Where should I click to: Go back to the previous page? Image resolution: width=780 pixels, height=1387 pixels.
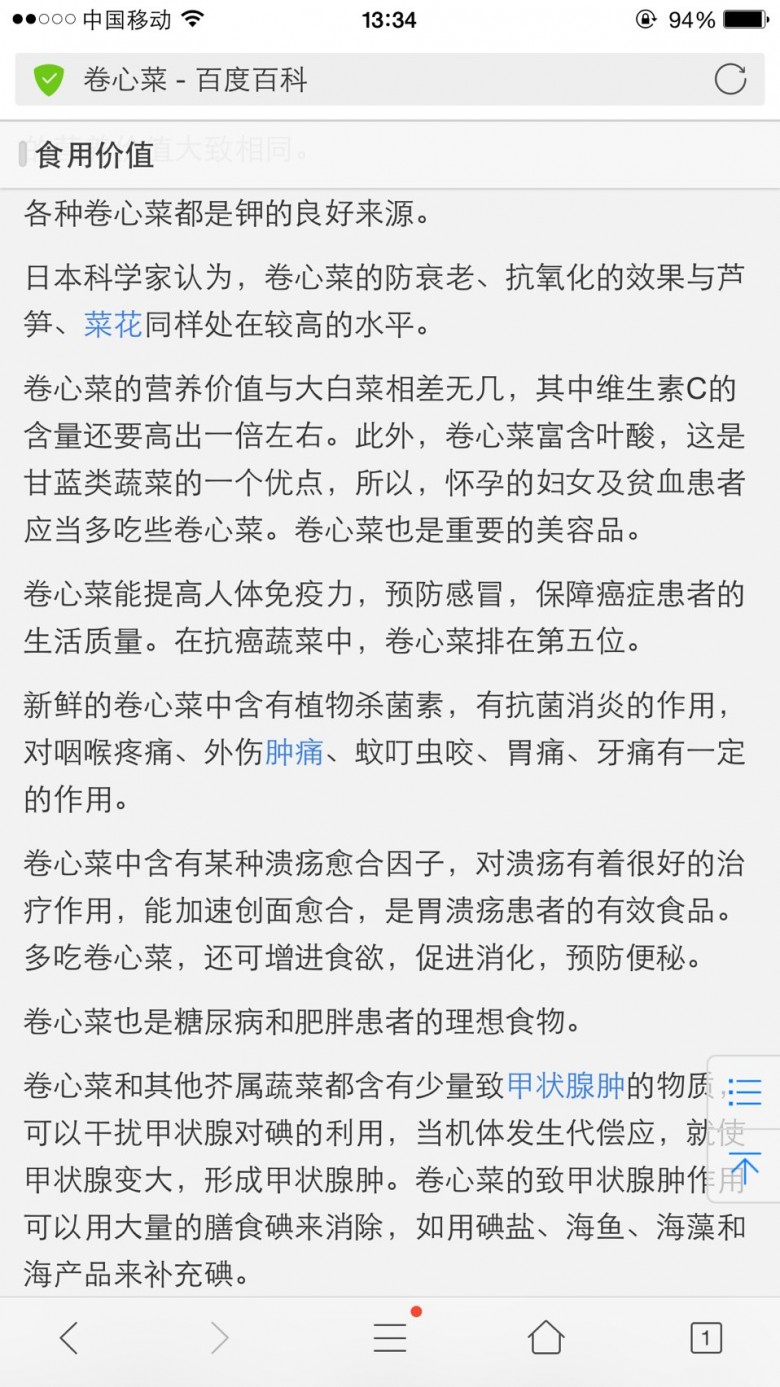click(x=69, y=1337)
